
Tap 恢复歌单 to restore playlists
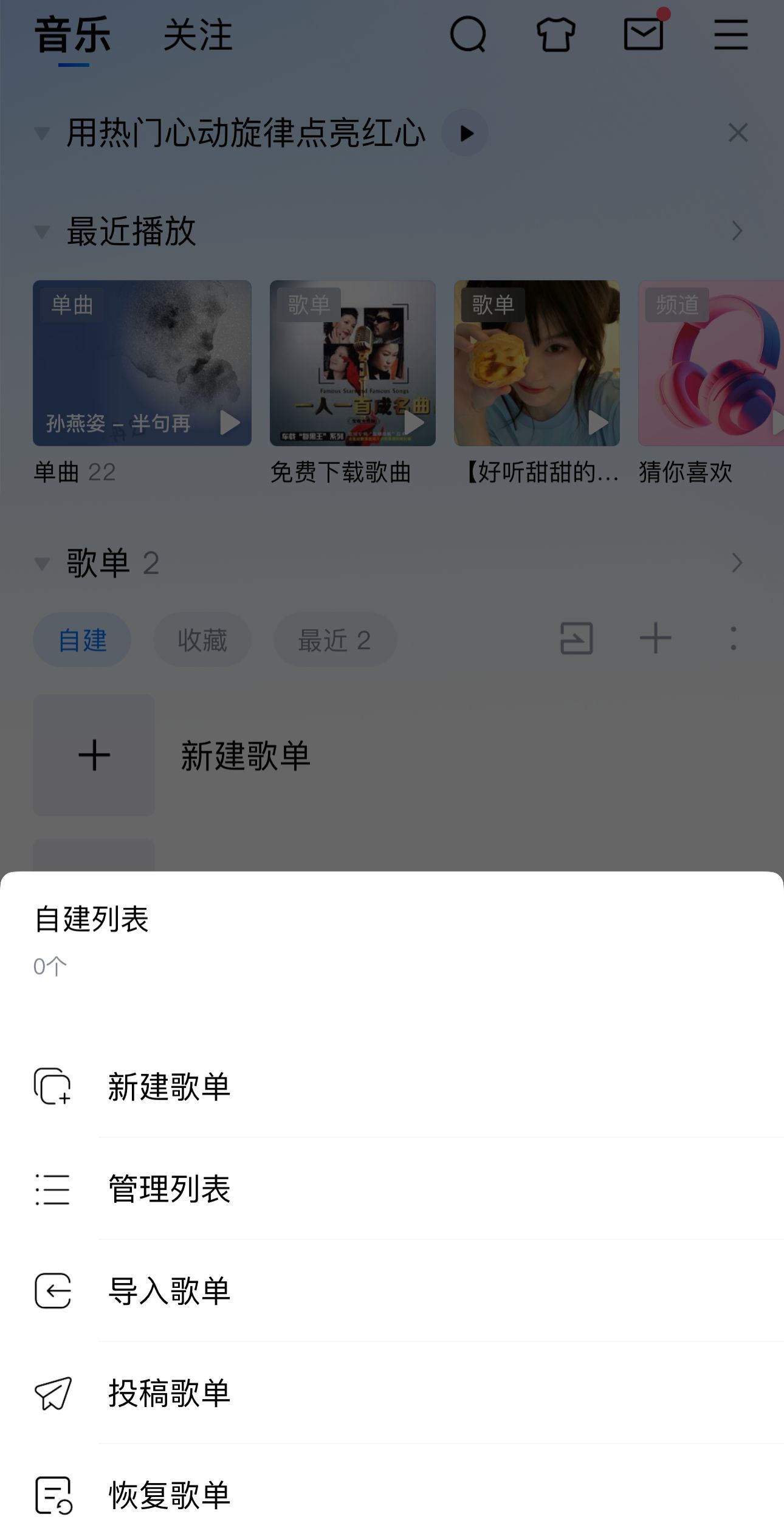click(x=169, y=1495)
